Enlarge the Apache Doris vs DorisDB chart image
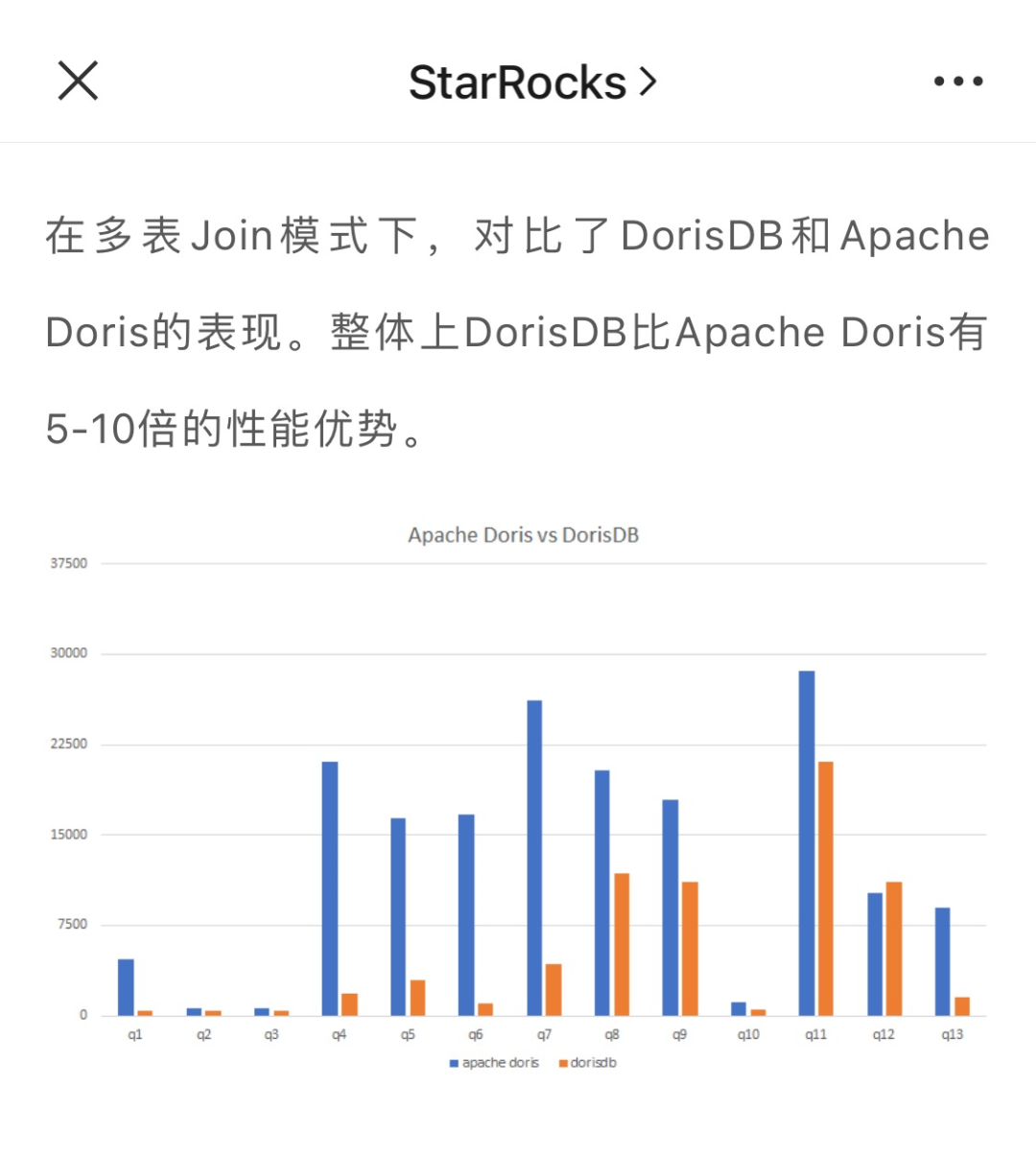This screenshot has width=1036, height=1155. click(523, 796)
